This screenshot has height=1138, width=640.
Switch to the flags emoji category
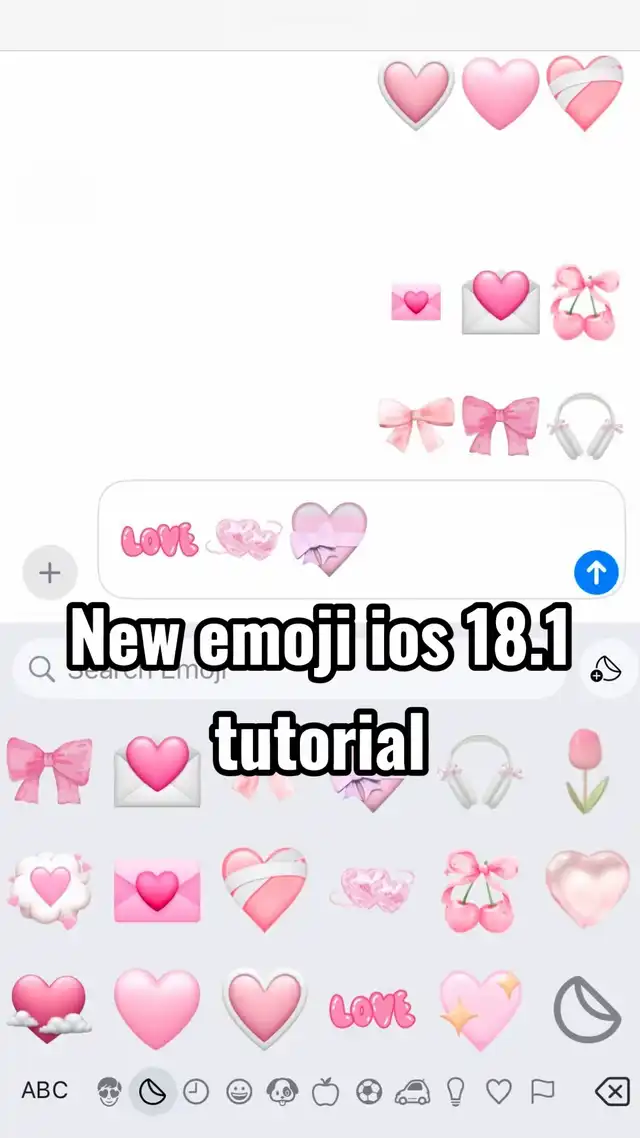(542, 1092)
